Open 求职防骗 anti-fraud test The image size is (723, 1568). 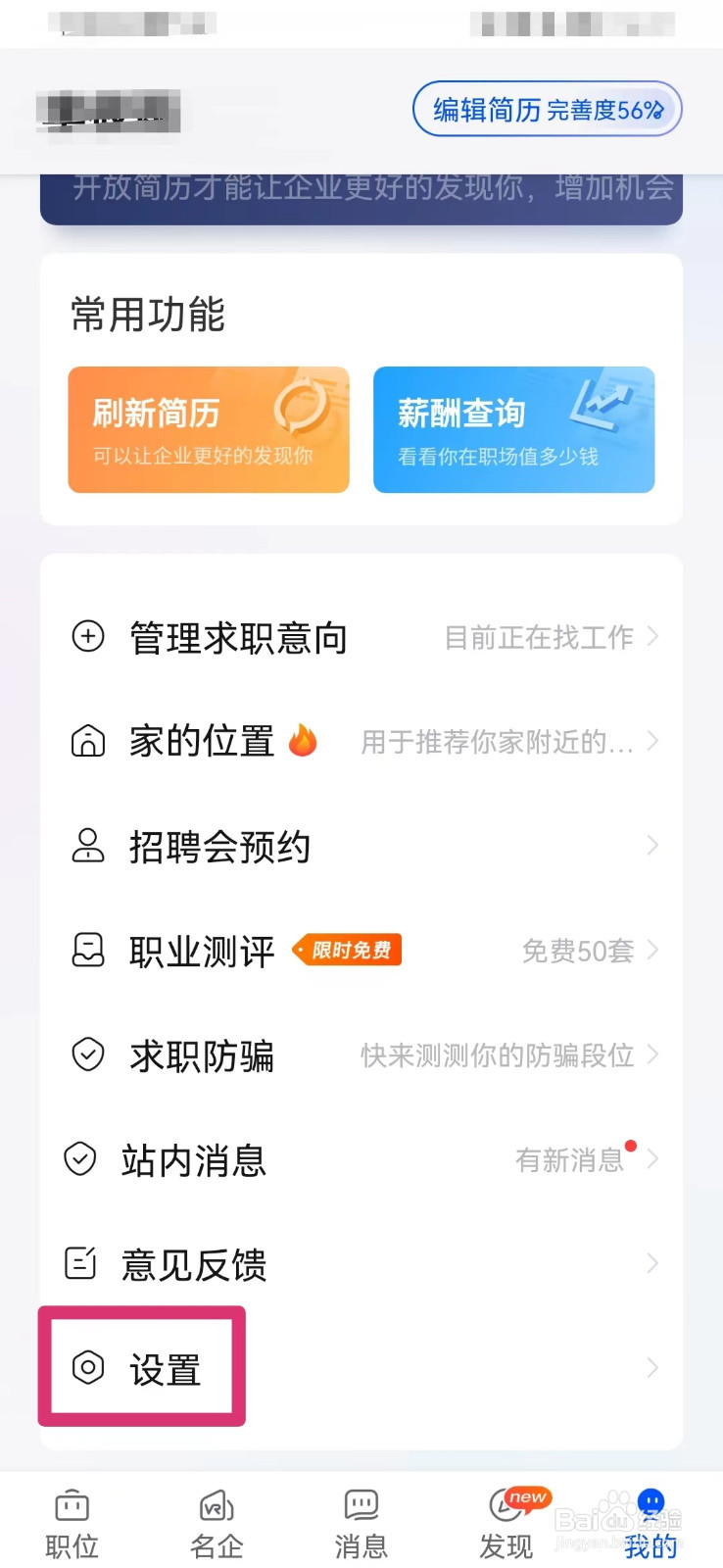pyautogui.click(x=361, y=1055)
